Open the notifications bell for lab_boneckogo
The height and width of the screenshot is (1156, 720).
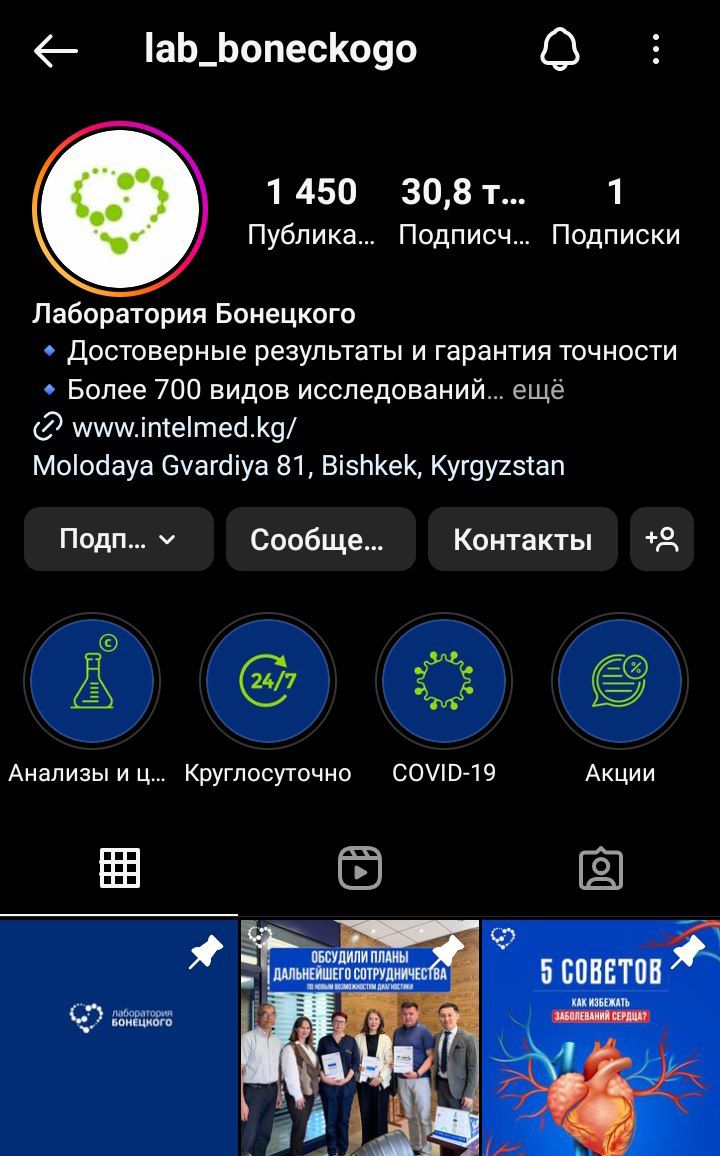560,49
